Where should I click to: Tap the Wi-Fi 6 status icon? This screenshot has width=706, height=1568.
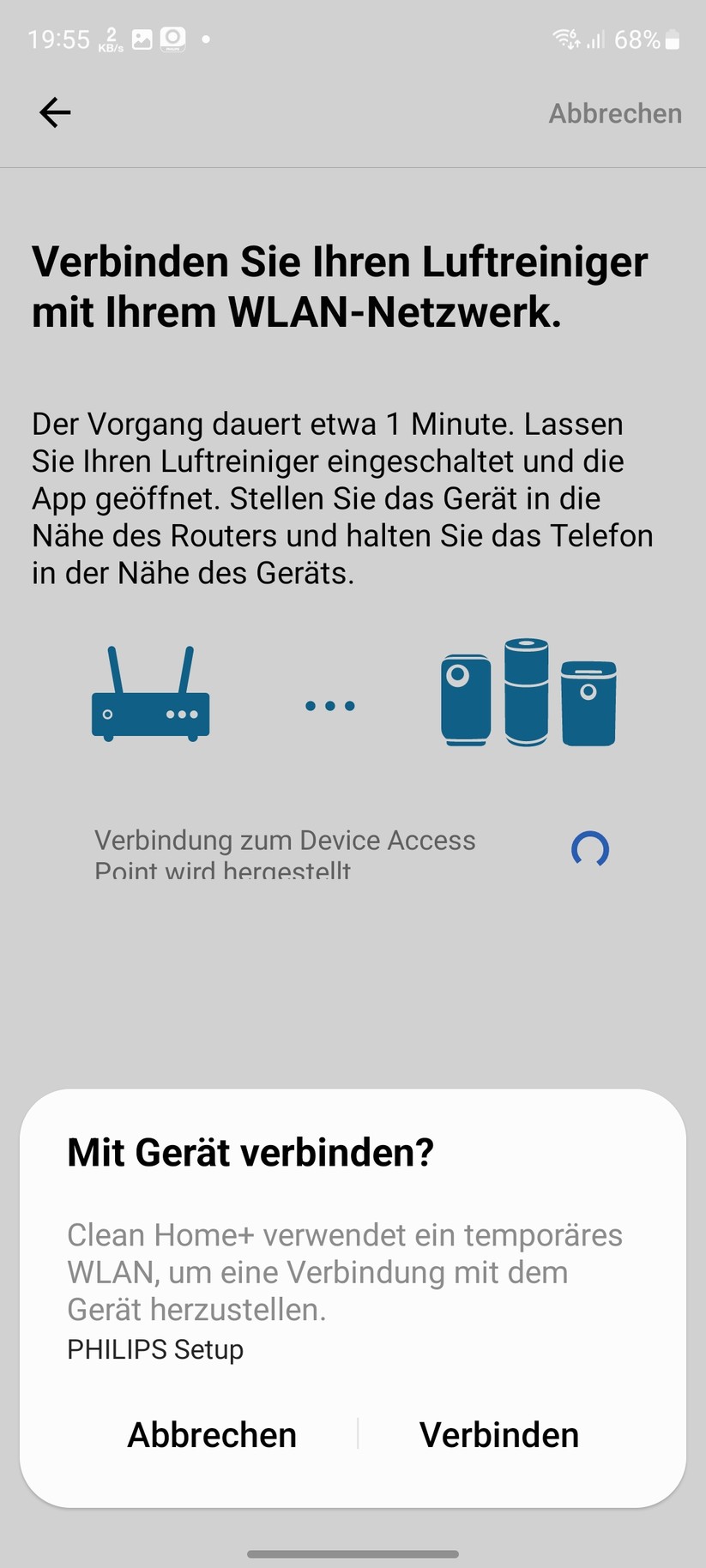coord(565,39)
